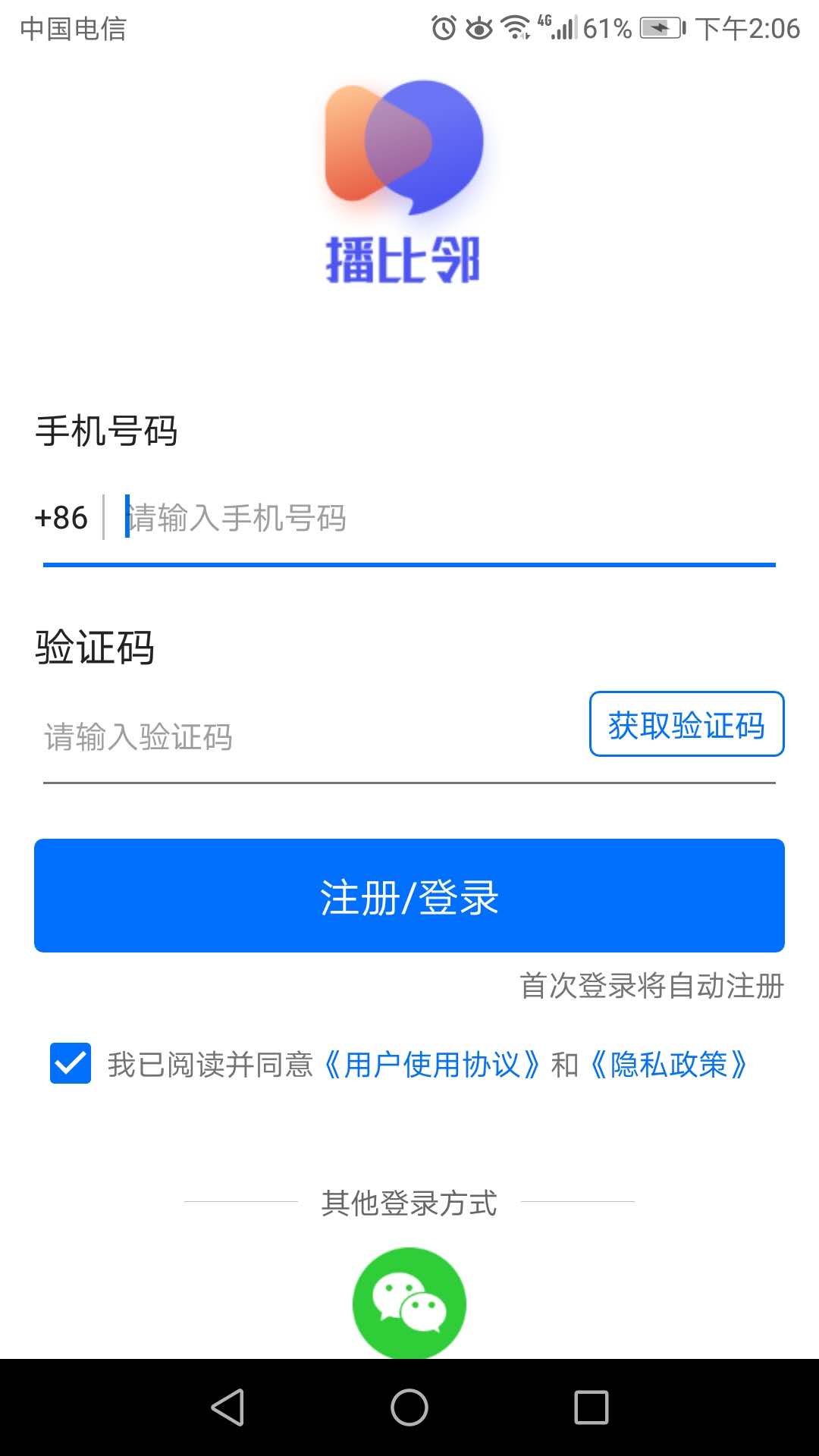Uncheck the agreement checkbox
This screenshot has height=1456, width=819.
(70, 1065)
